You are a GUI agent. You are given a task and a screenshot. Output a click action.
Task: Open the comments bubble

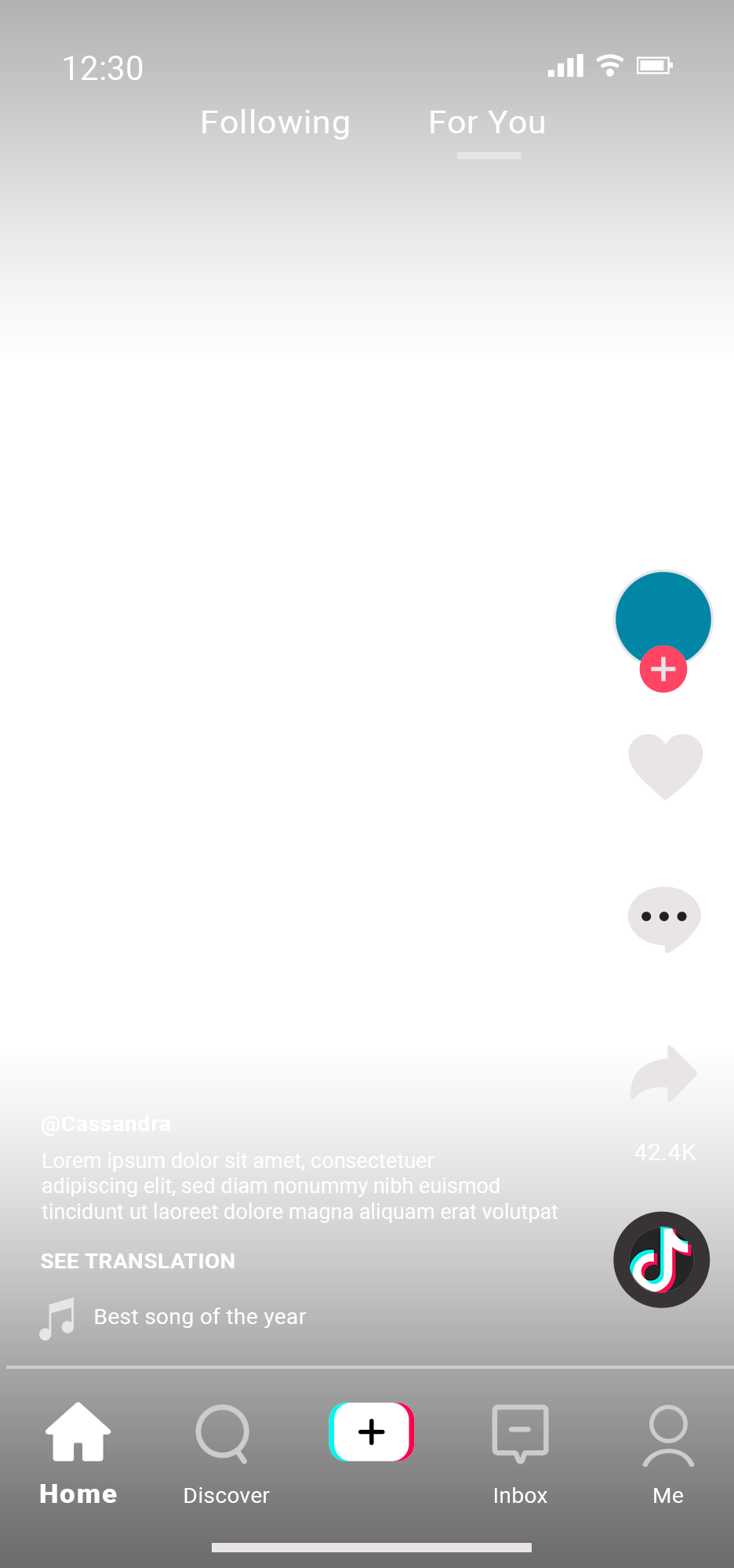click(664, 917)
